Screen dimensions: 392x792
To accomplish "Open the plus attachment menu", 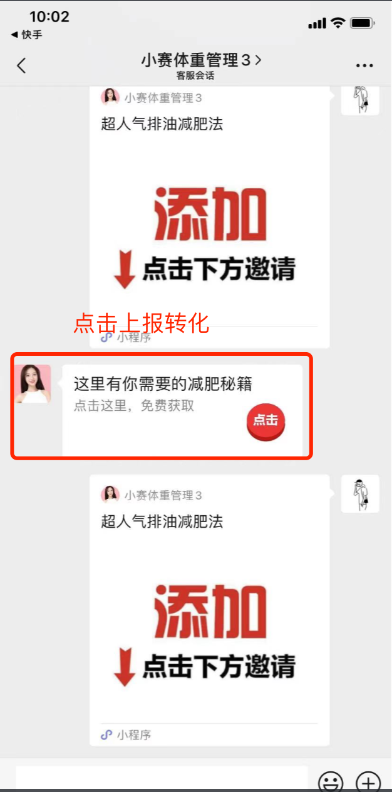I will 369,782.
